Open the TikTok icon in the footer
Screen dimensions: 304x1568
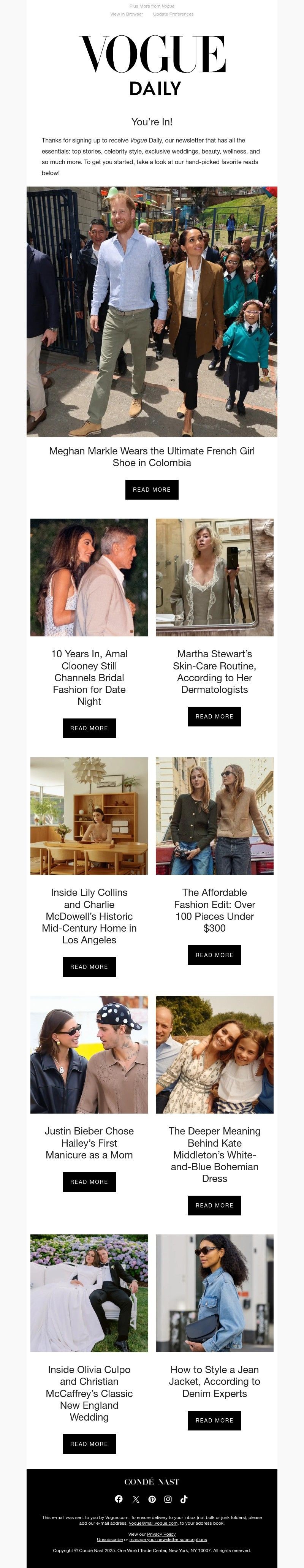(x=184, y=1498)
